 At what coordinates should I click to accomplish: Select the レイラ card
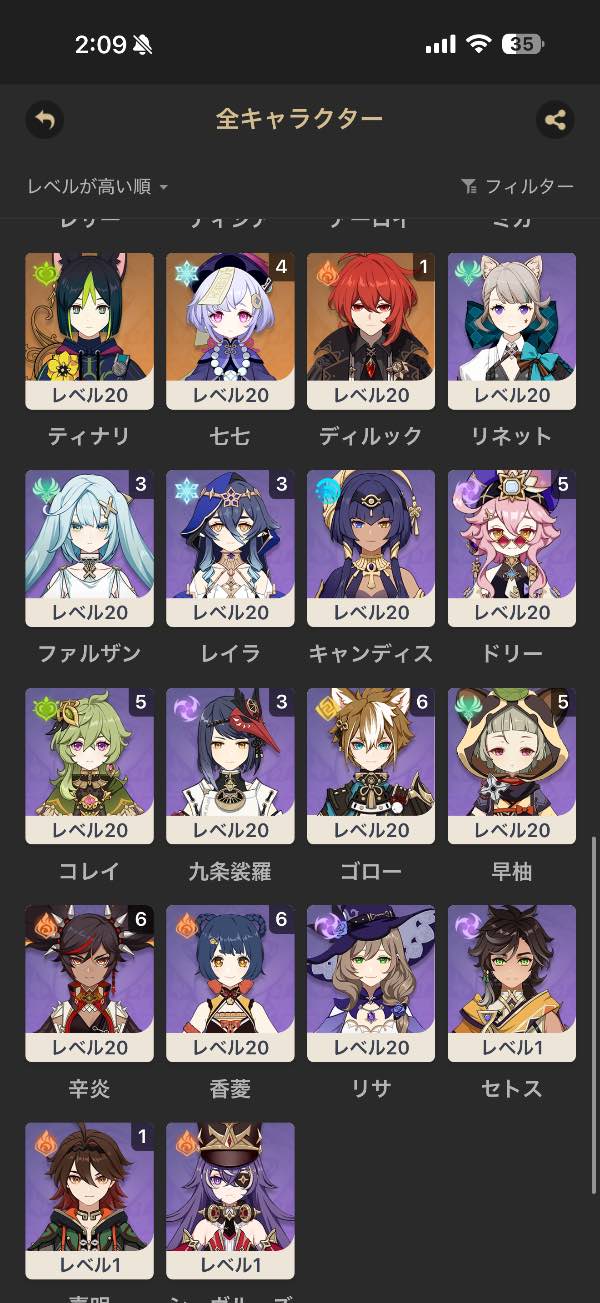pos(230,548)
